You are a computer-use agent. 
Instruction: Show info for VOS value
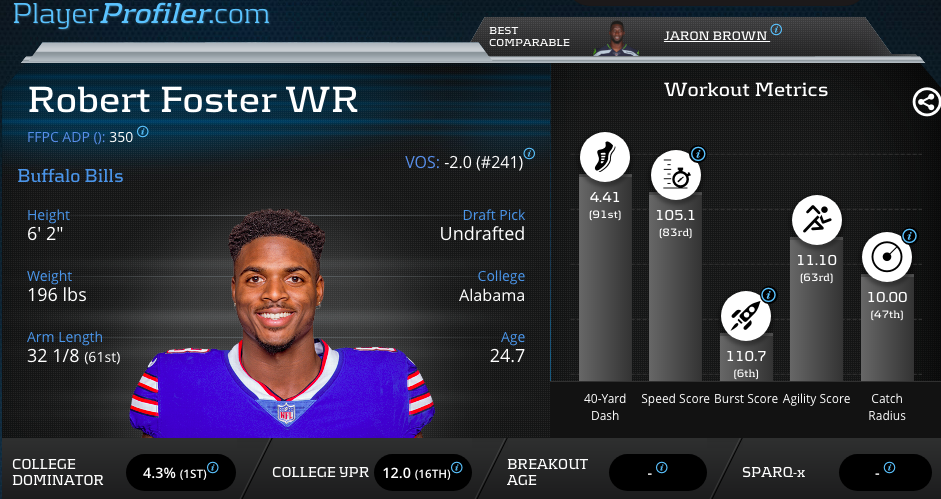pyautogui.click(x=529, y=154)
